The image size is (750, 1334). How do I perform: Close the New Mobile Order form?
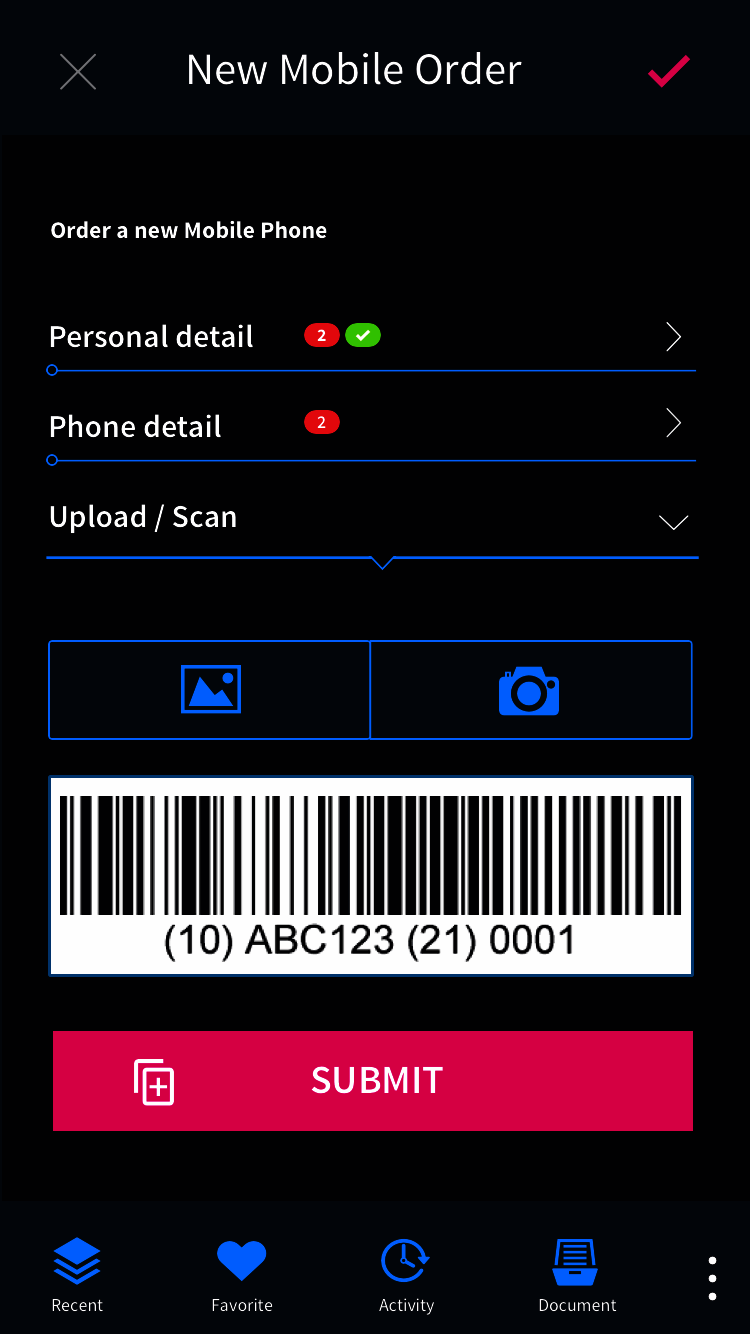(78, 72)
